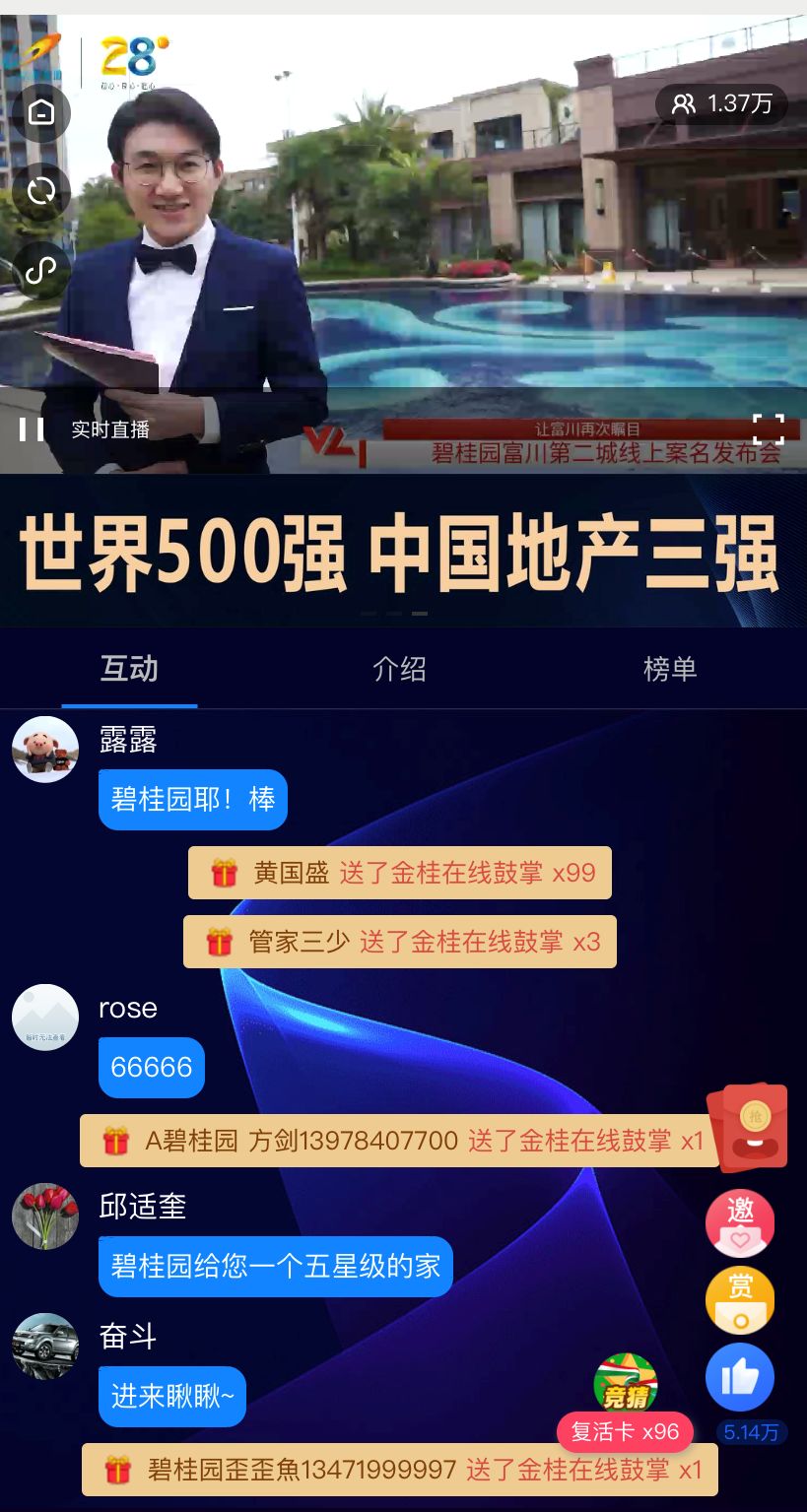Enter fullscreen video mode
This screenshot has height=1512, width=807.
(768, 429)
